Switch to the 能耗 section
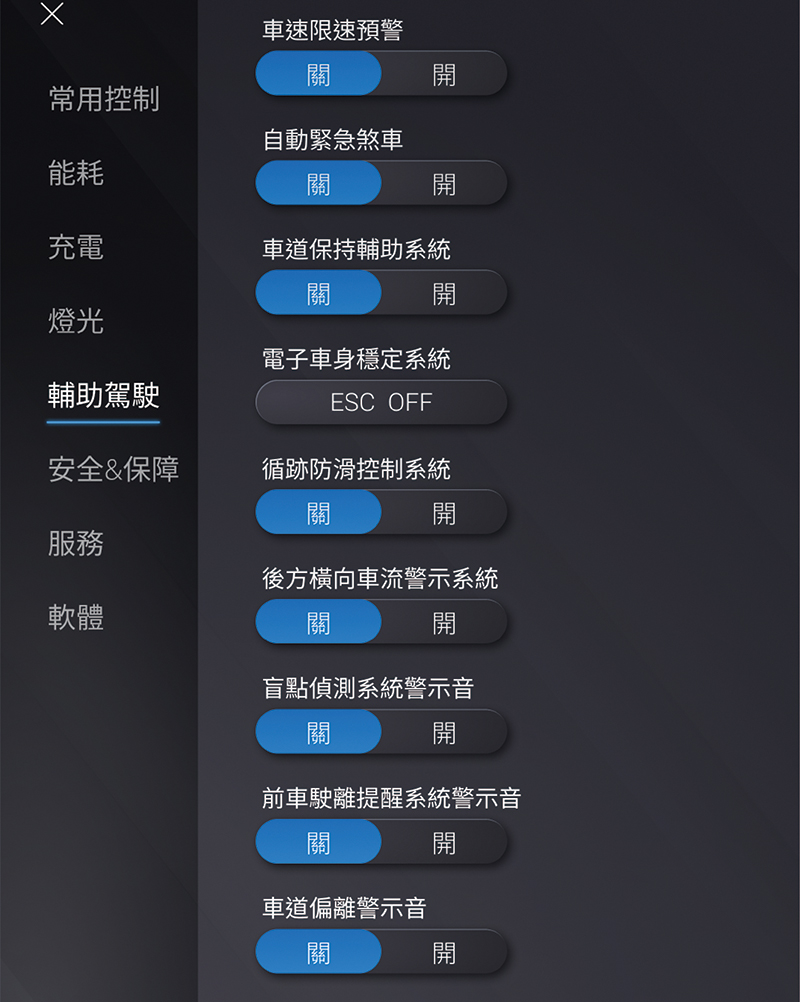This screenshot has width=800, height=1002. (x=76, y=173)
